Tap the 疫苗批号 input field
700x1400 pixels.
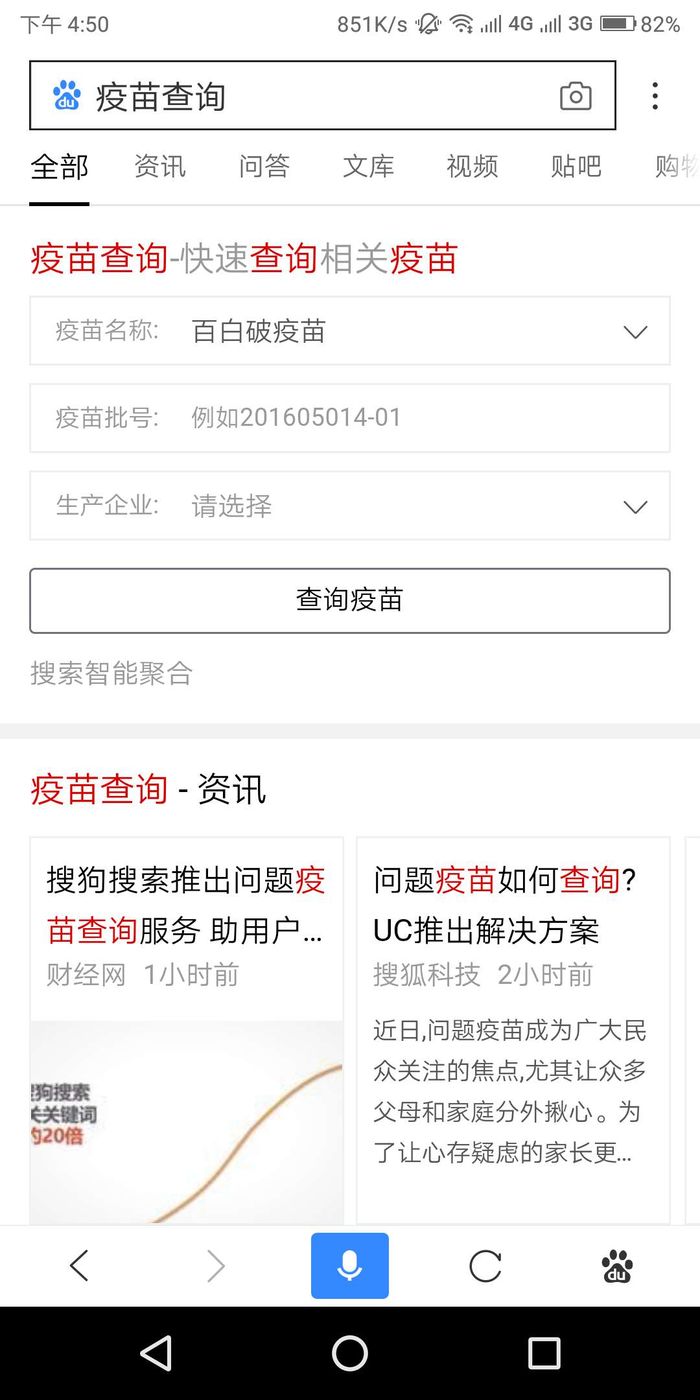coord(400,418)
